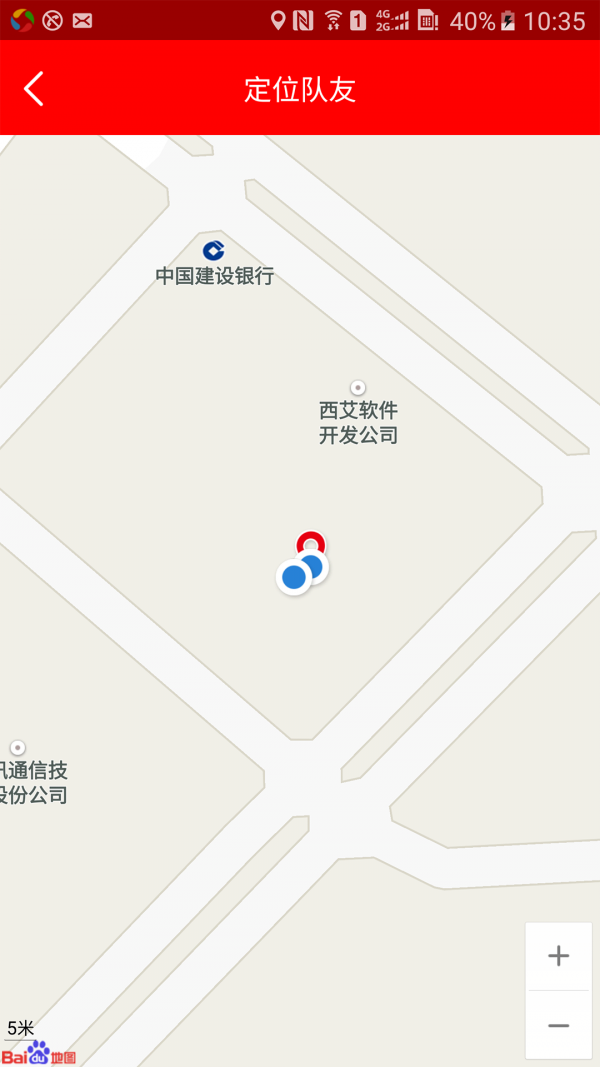This screenshot has height=1067, width=600.
Task: Tap the red location pin marker
Action: [311, 544]
